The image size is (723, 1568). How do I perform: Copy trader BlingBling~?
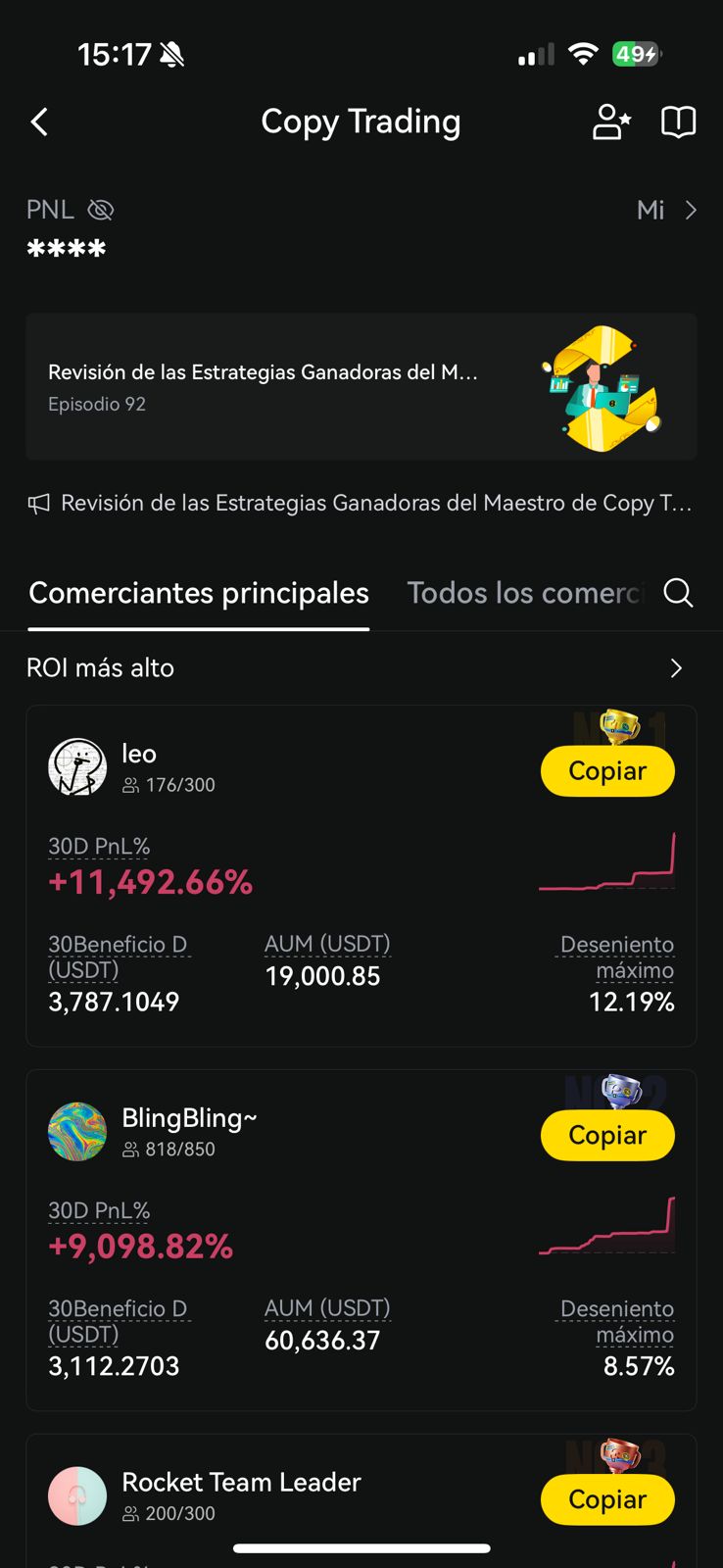[607, 1136]
